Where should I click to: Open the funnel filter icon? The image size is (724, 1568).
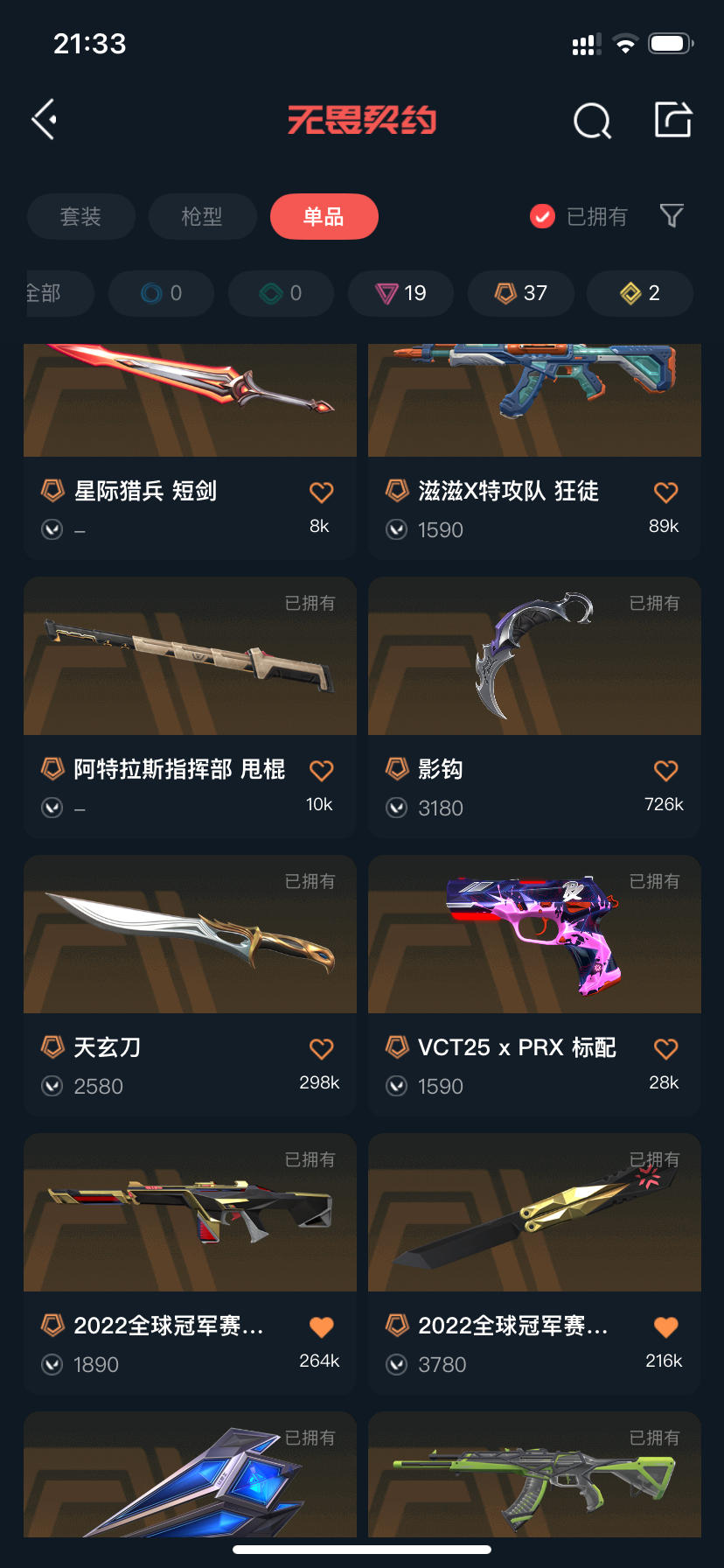tap(672, 215)
